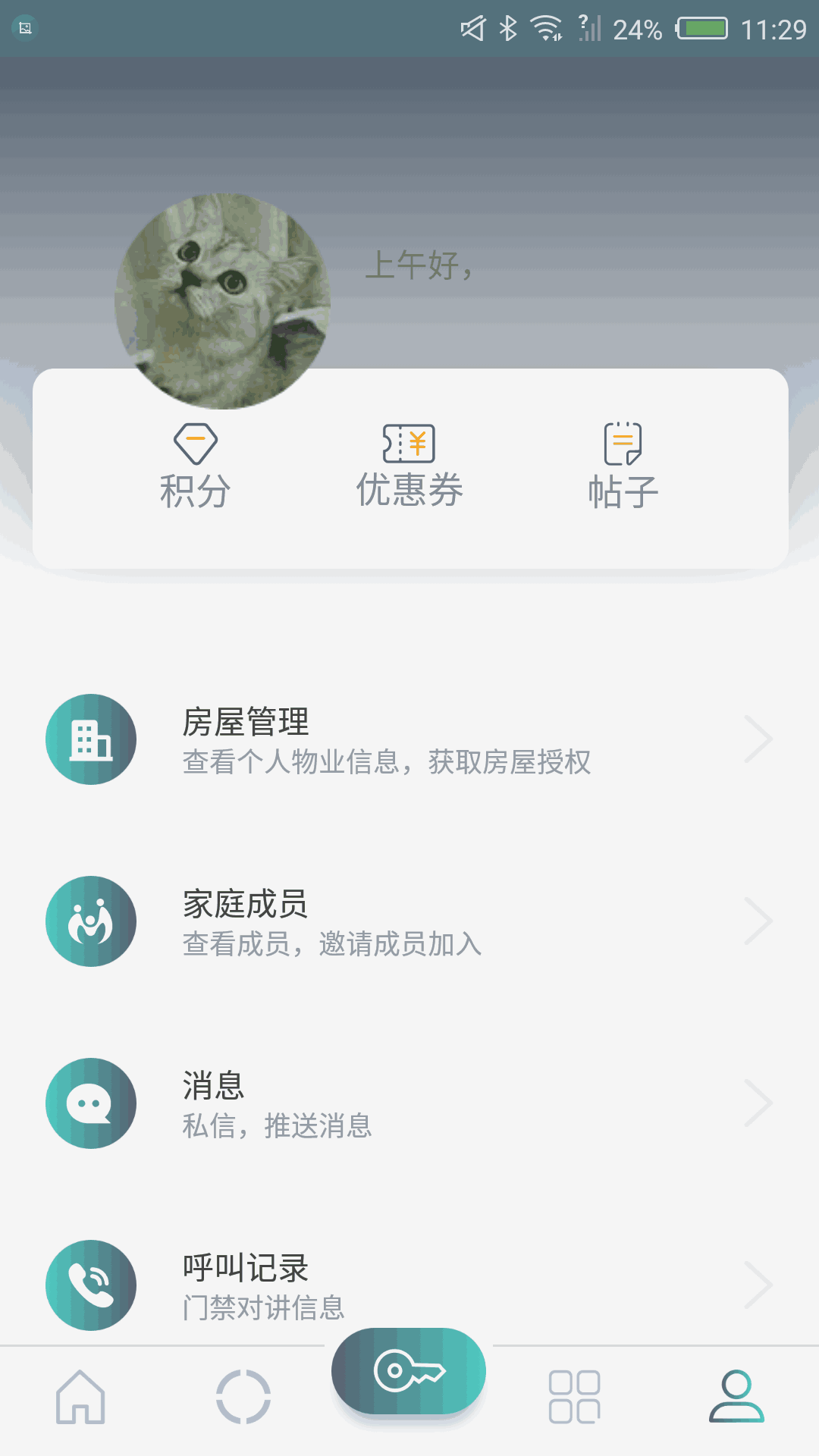Viewport: 819px width, 1456px height.
Task: Select the profile tab
Action: point(736,1397)
